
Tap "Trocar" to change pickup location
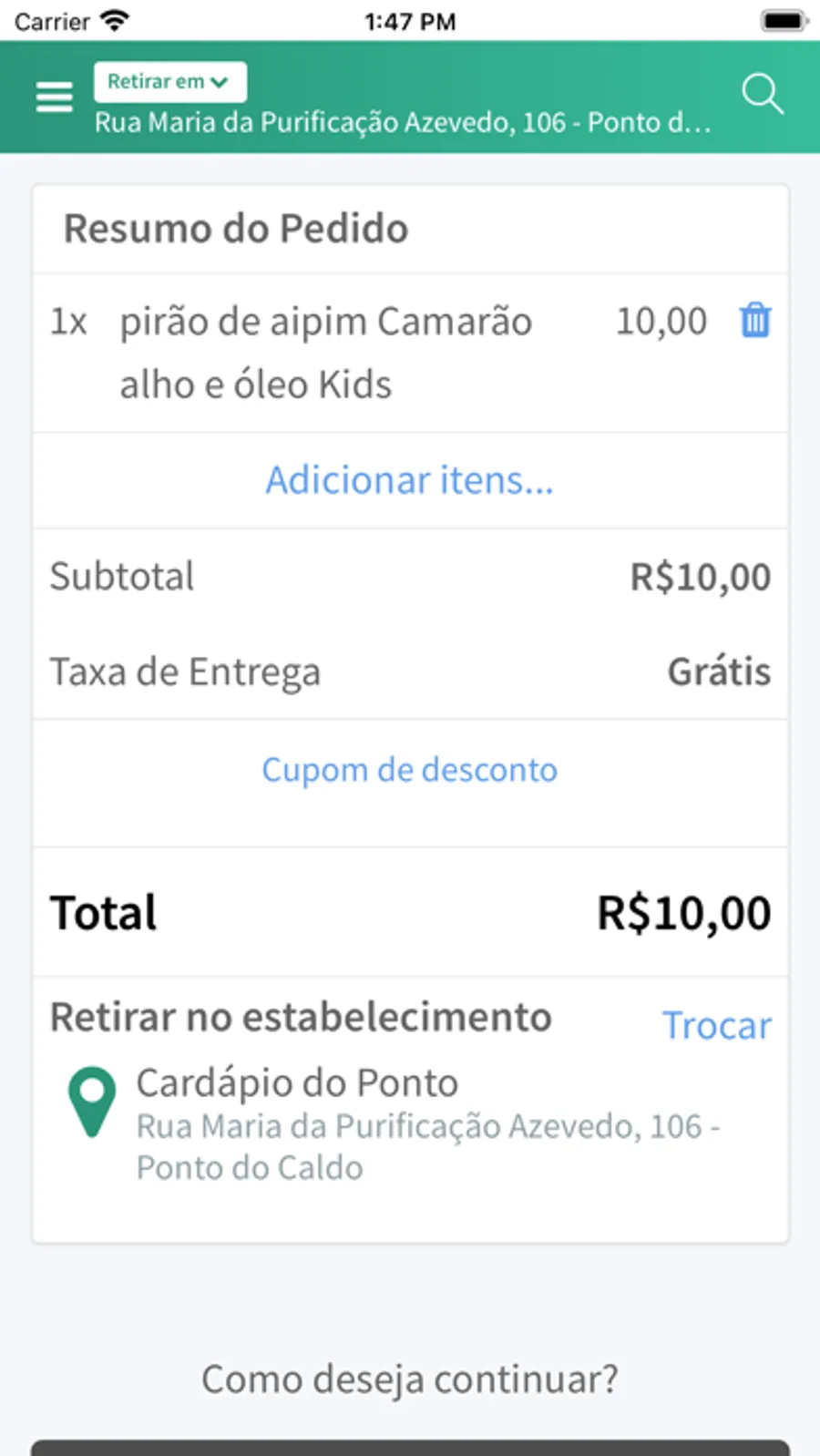pyautogui.click(x=716, y=1026)
